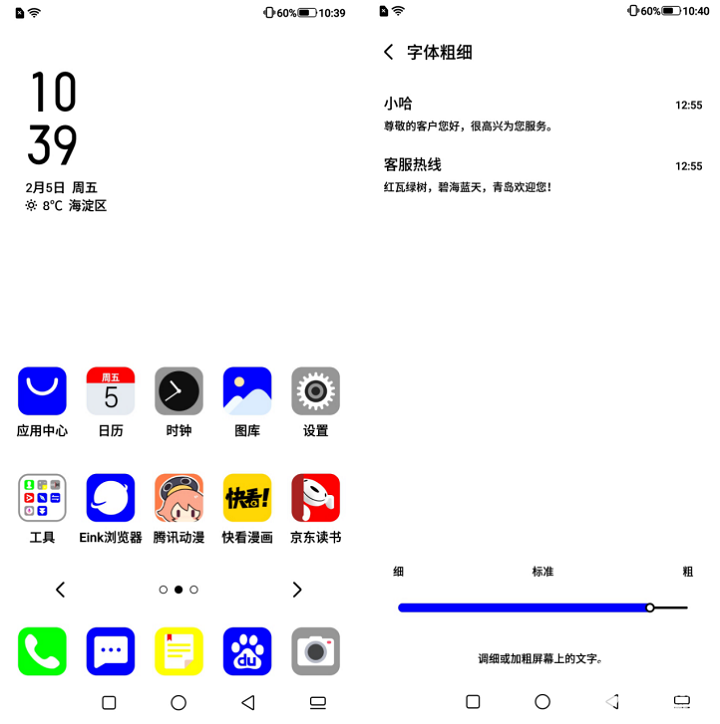
Task: Open the Baidu app in dock
Action: coord(247,651)
